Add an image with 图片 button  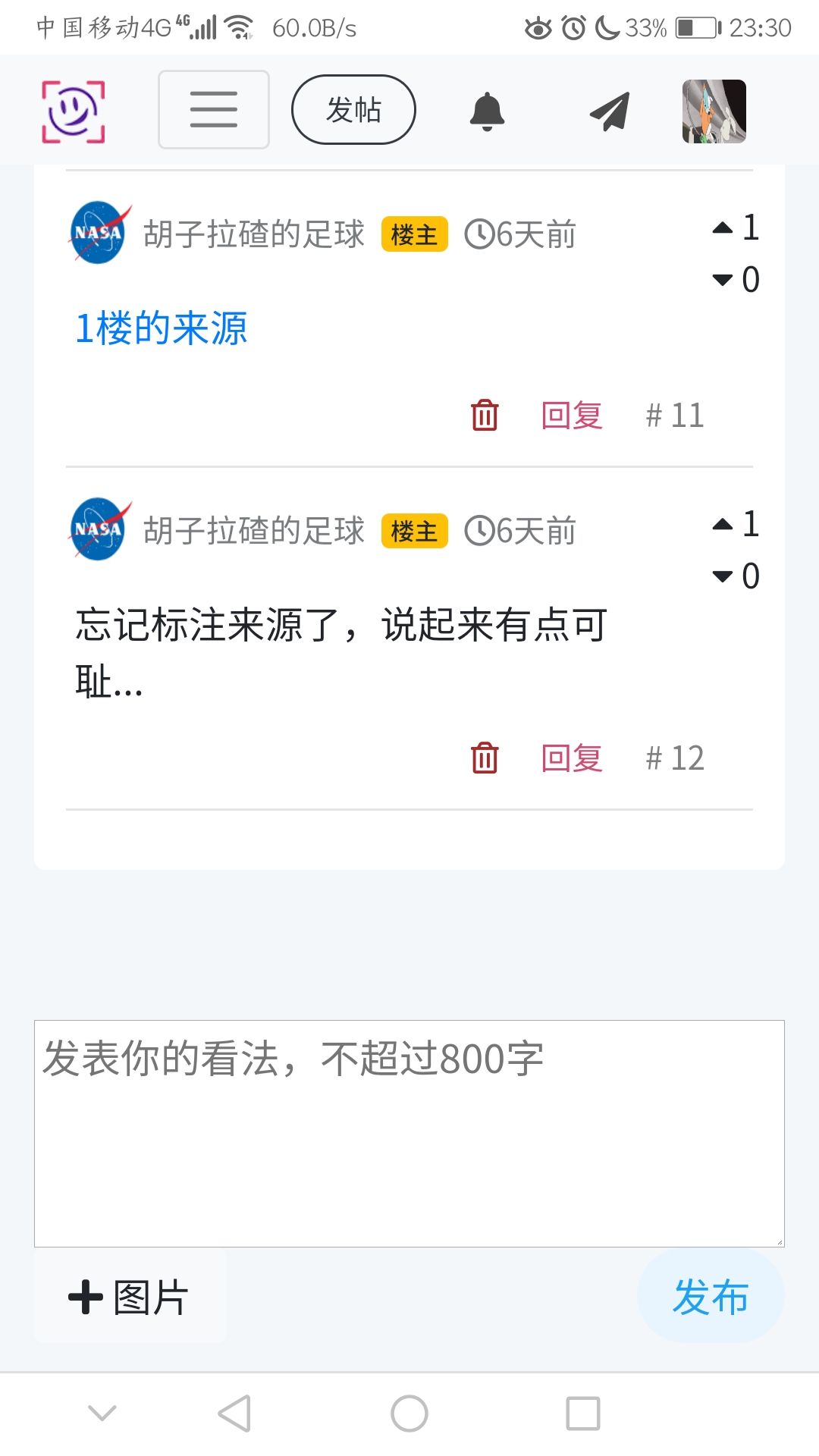[130, 1297]
